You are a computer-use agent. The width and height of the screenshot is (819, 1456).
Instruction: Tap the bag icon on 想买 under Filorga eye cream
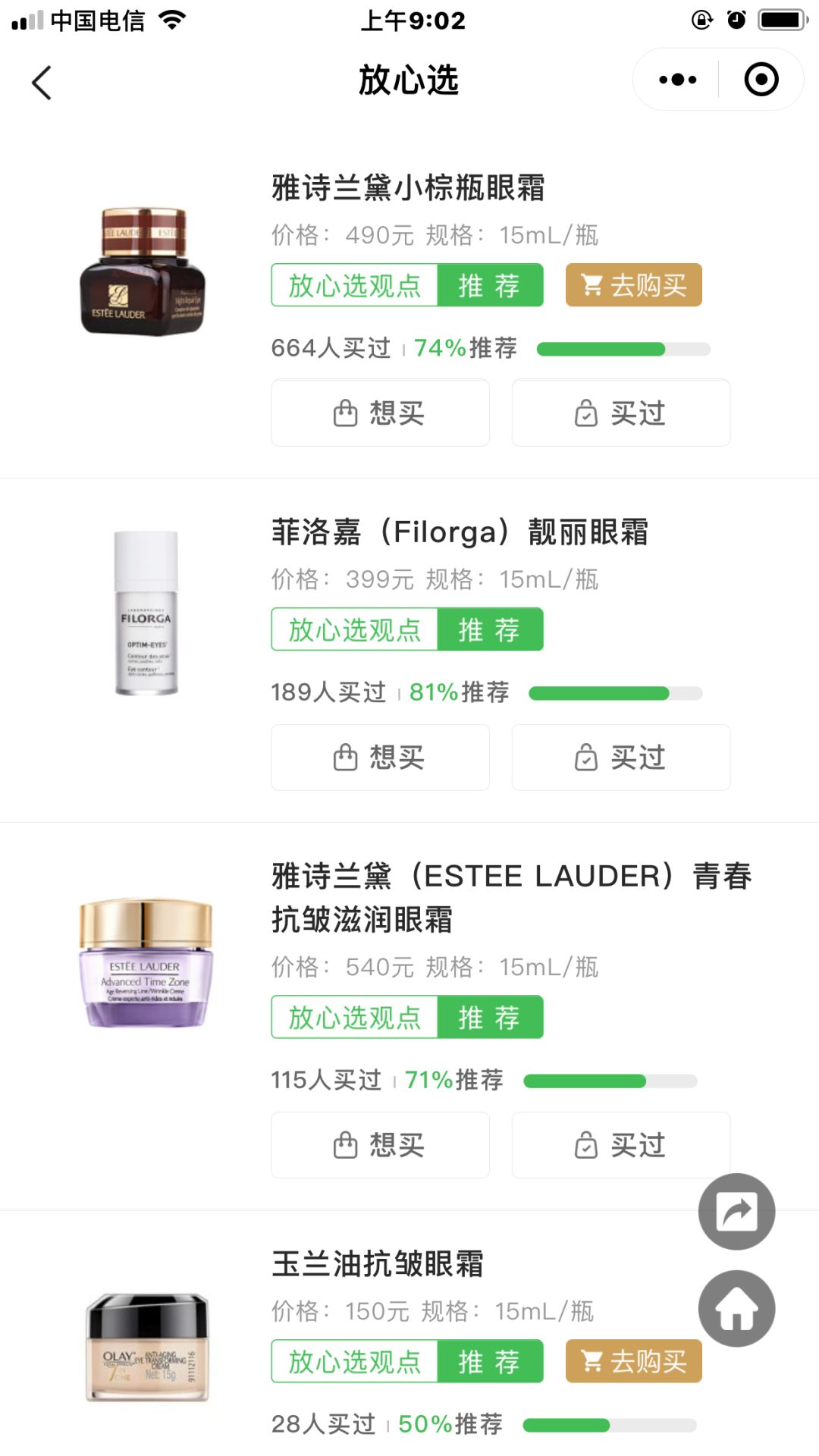345,757
